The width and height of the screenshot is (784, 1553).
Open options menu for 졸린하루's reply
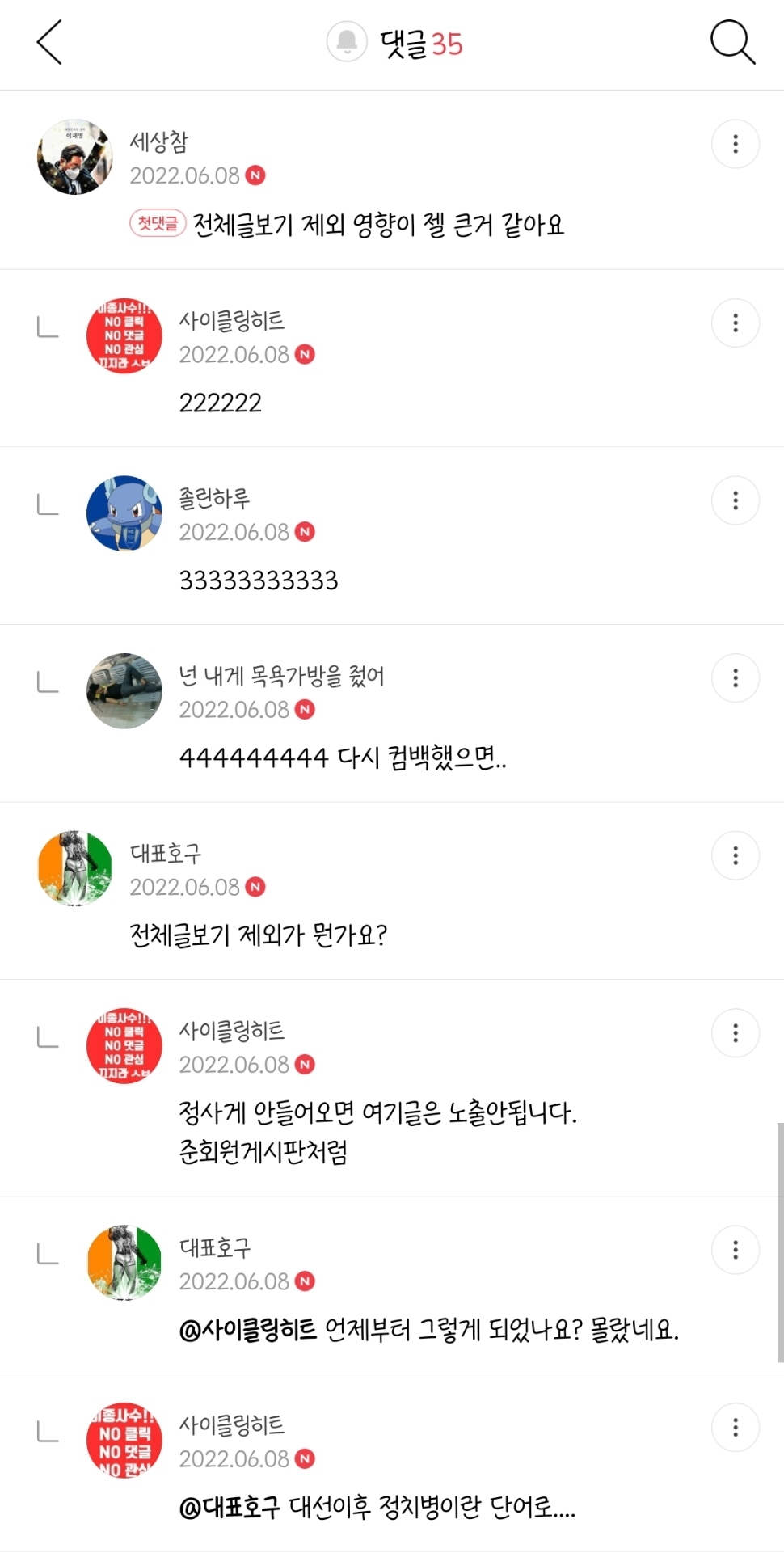pyautogui.click(x=735, y=500)
